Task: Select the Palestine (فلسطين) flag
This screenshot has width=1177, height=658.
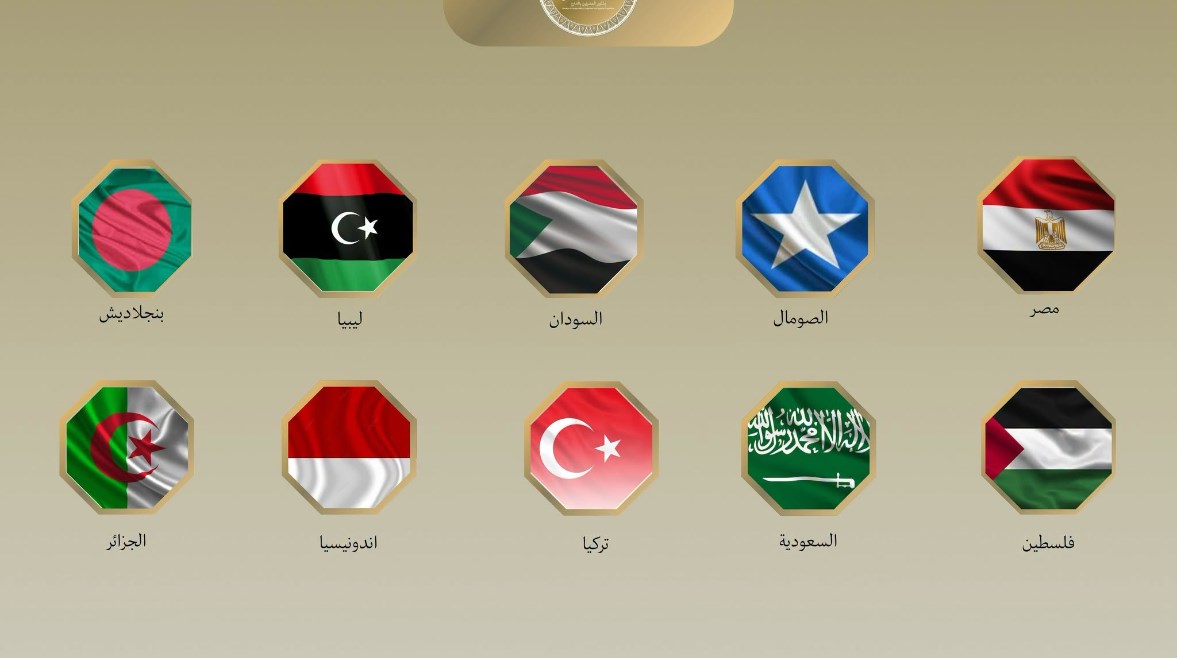Action: tap(1048, 447)
